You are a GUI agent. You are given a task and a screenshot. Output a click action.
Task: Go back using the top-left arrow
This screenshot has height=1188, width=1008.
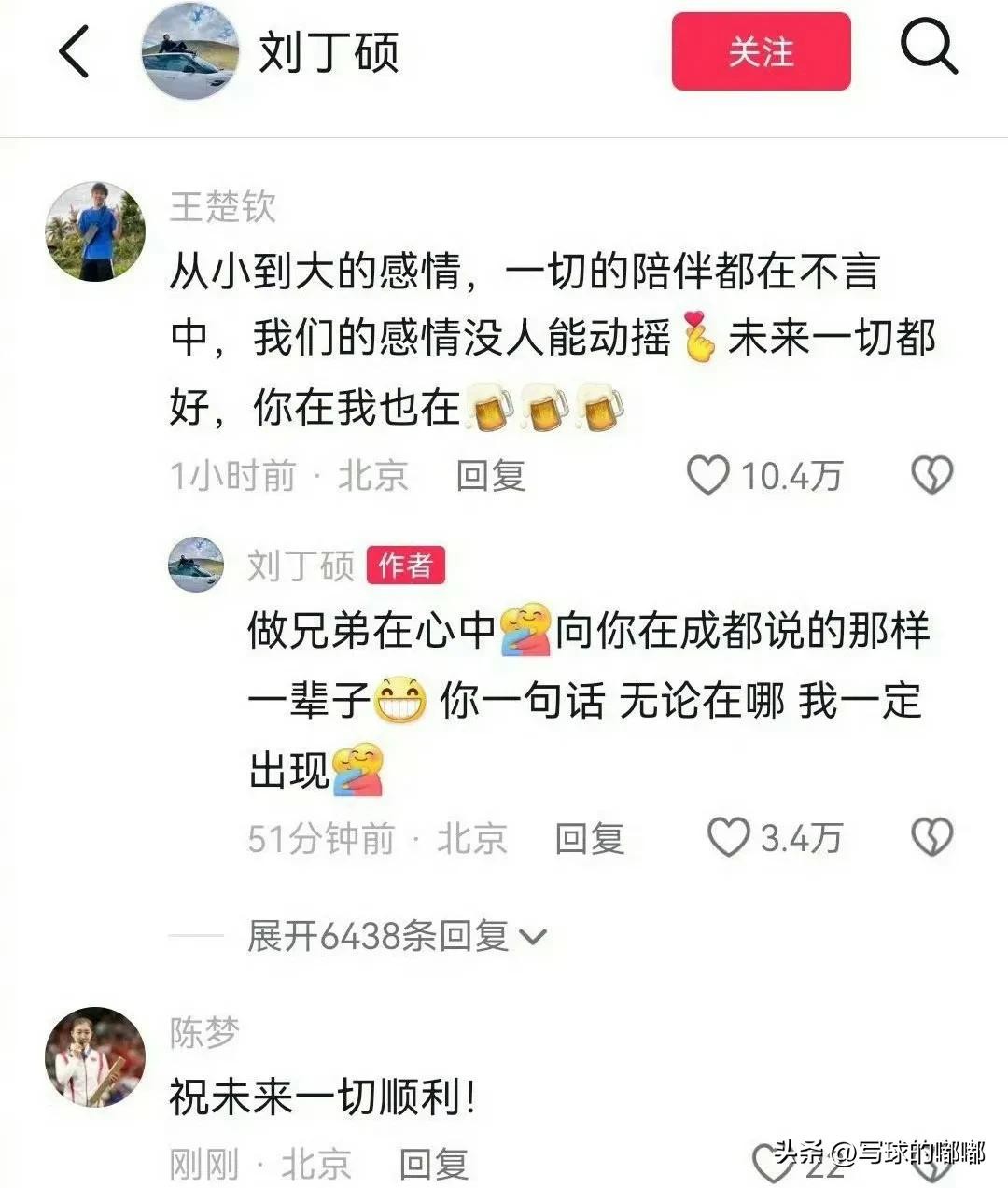(x=75, y=51)
